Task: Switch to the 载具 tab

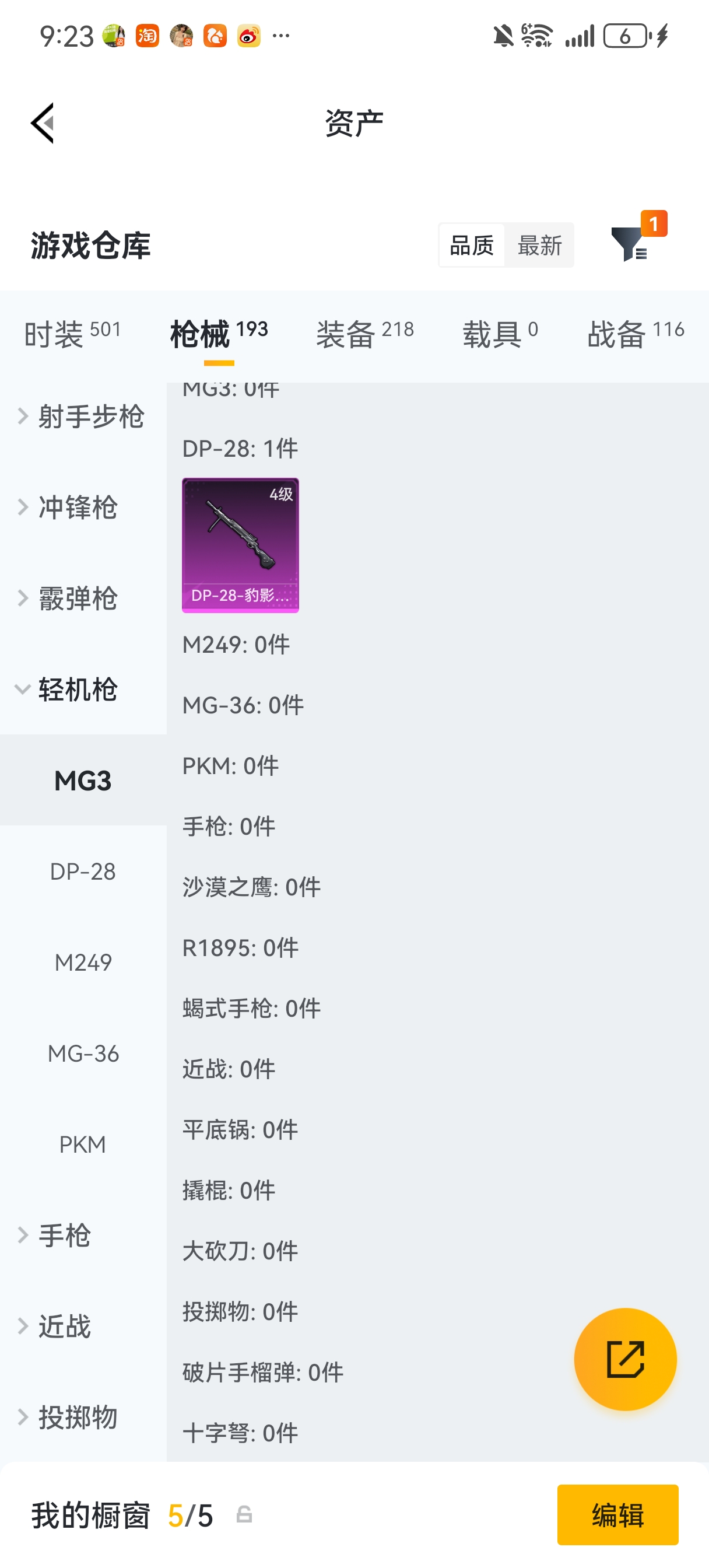Action: click(500, 334)
